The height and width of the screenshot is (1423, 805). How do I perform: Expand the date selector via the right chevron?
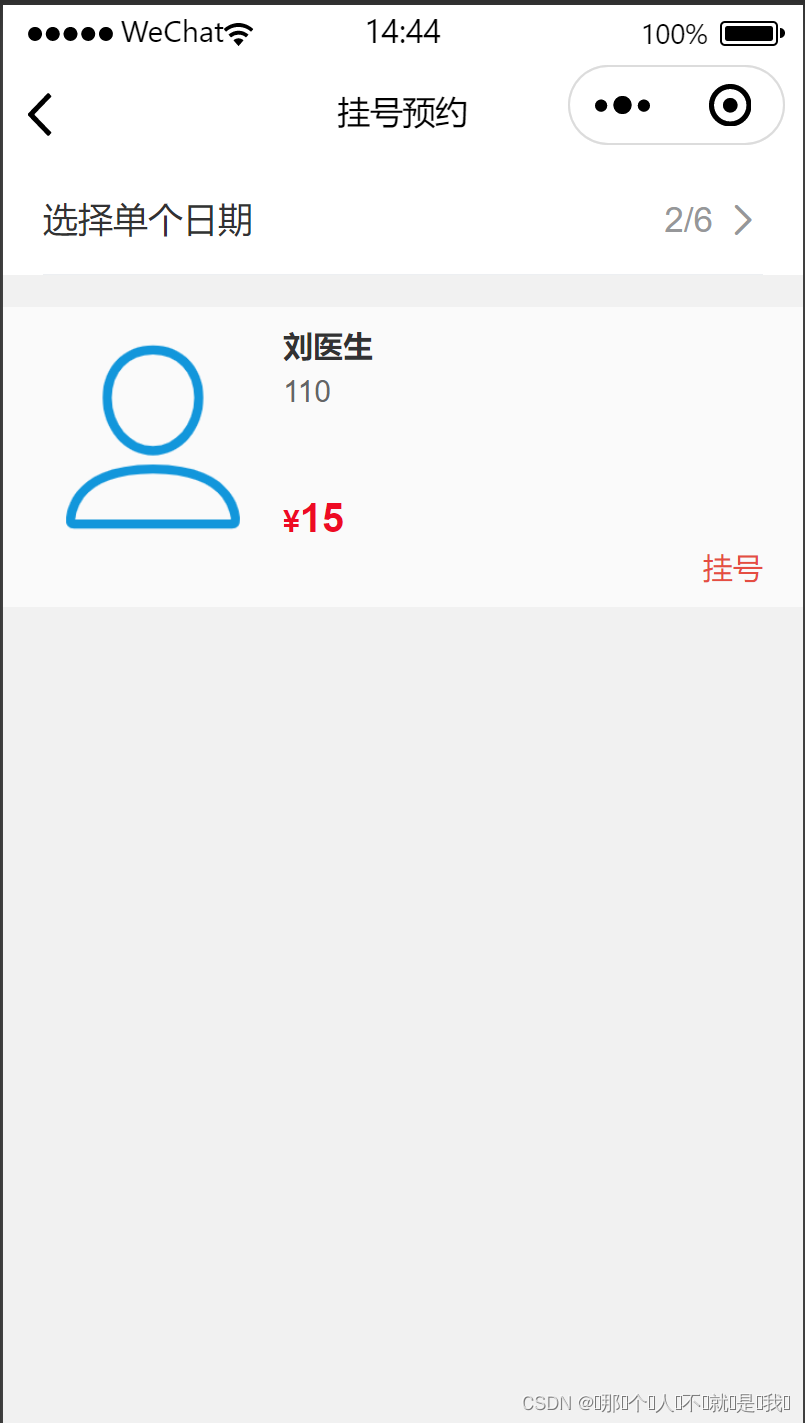click(743, 220)
